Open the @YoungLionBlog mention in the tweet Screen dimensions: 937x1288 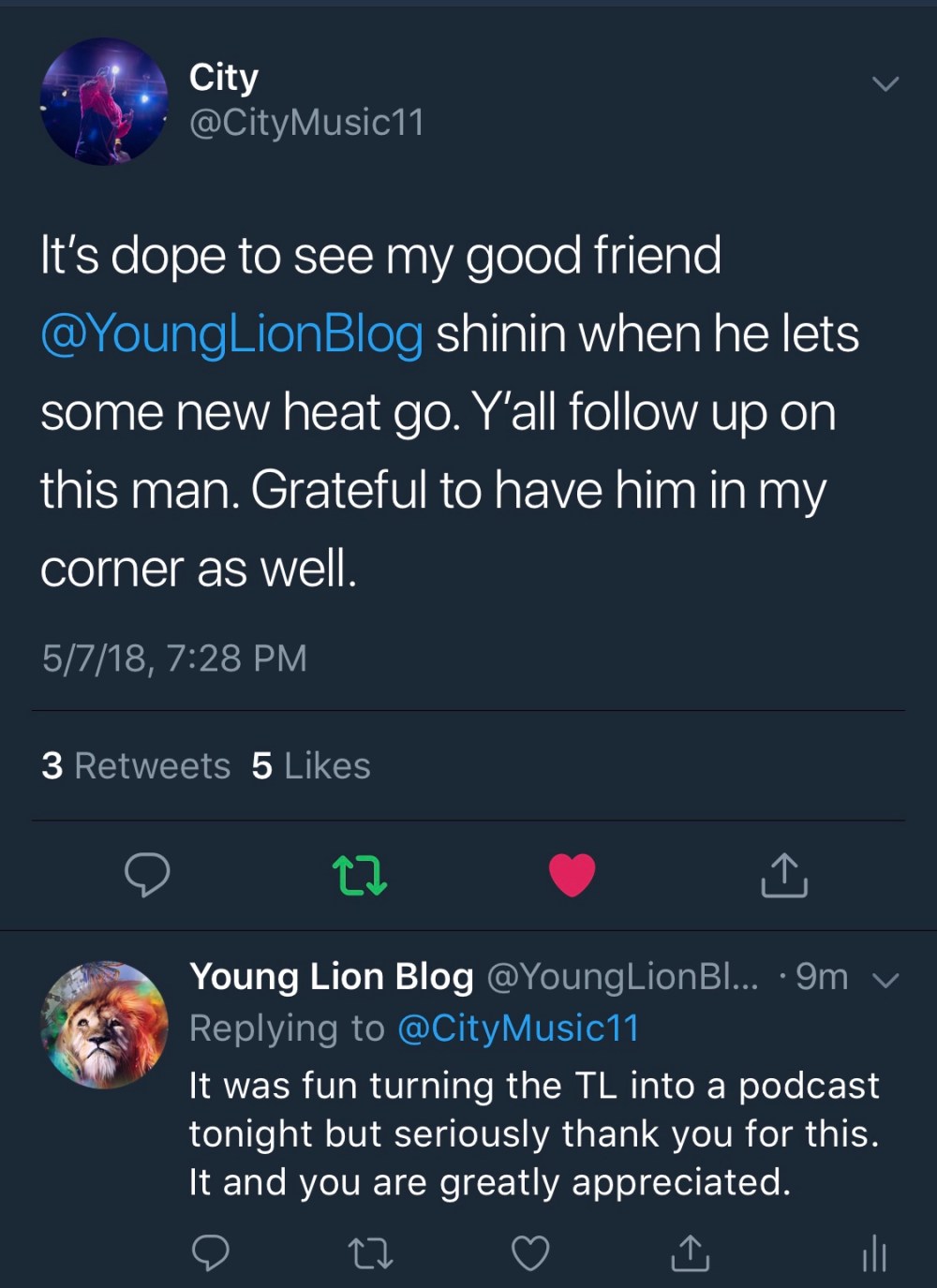point(231,334)
